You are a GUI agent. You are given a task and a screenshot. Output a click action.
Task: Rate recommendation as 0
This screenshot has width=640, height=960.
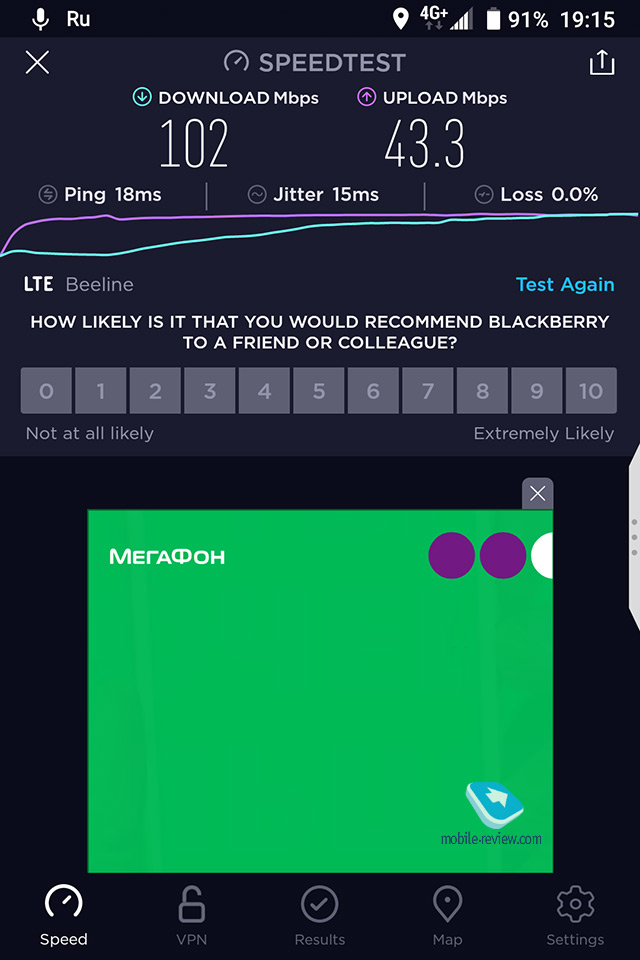coord(46,391)
